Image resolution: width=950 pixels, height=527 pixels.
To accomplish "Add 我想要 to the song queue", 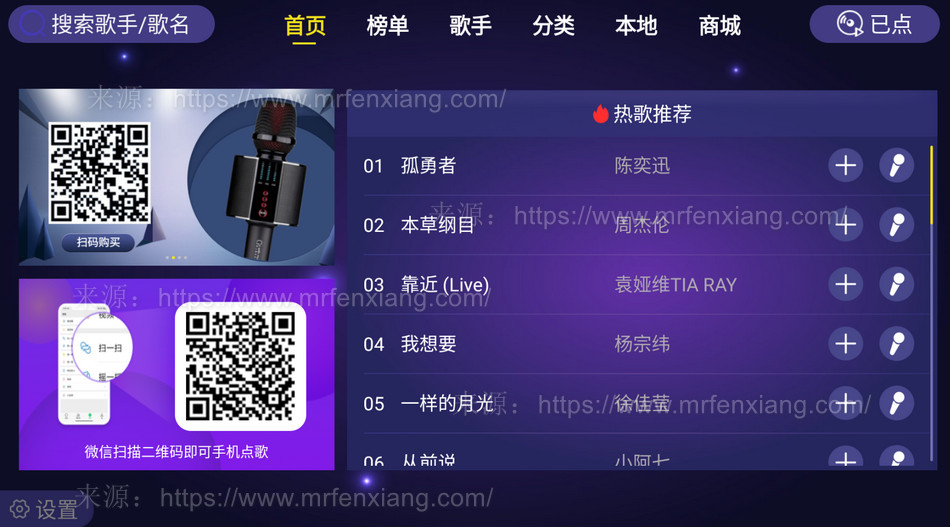I will pos(846,344).
